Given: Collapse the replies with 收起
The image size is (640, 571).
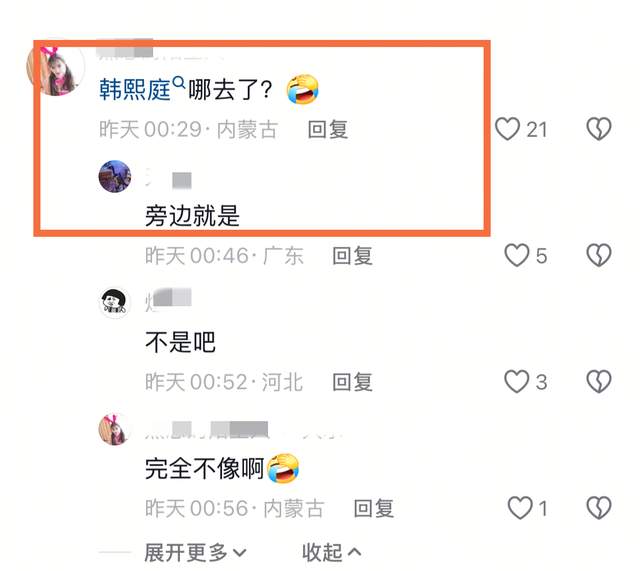Looking at the screenshot, I should 331,552.
